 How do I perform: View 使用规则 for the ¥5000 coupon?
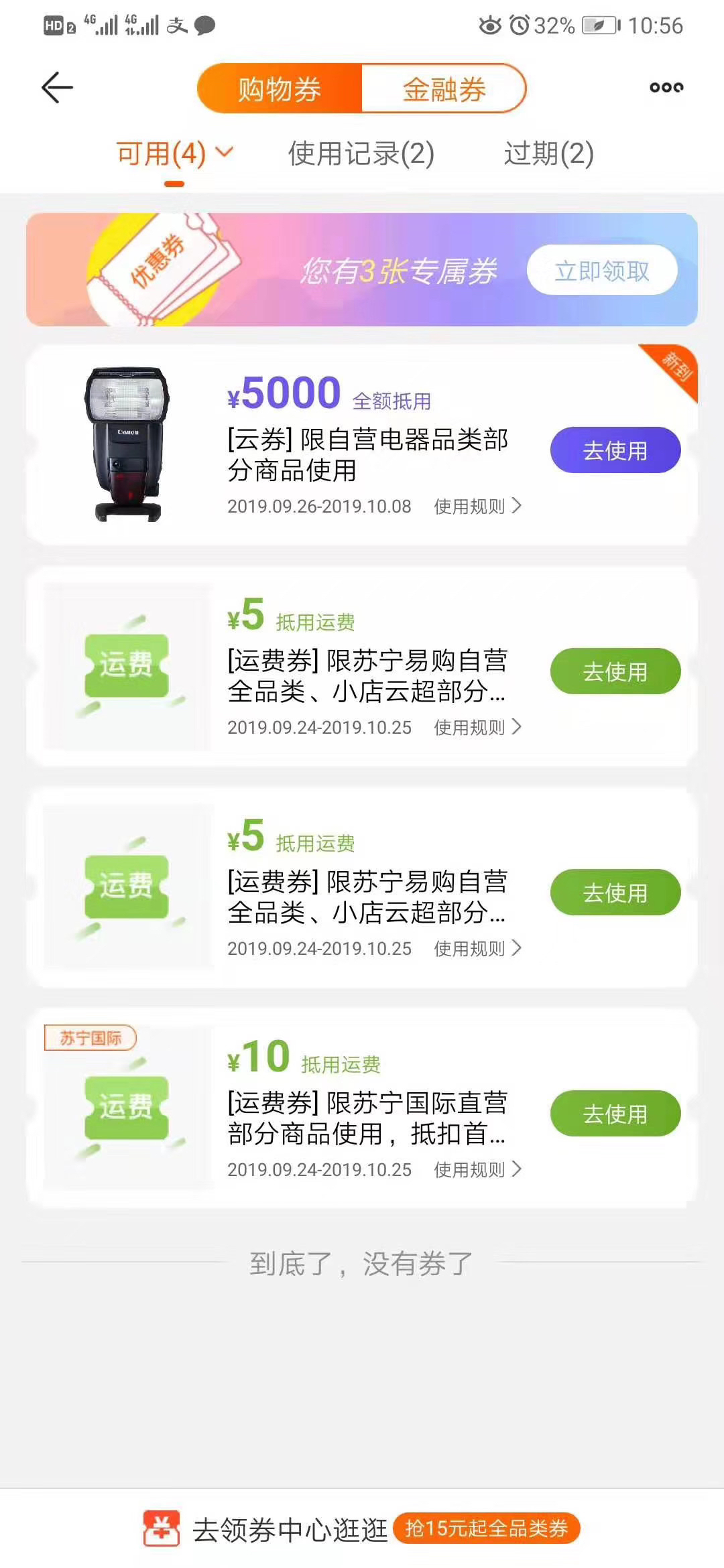477,507
